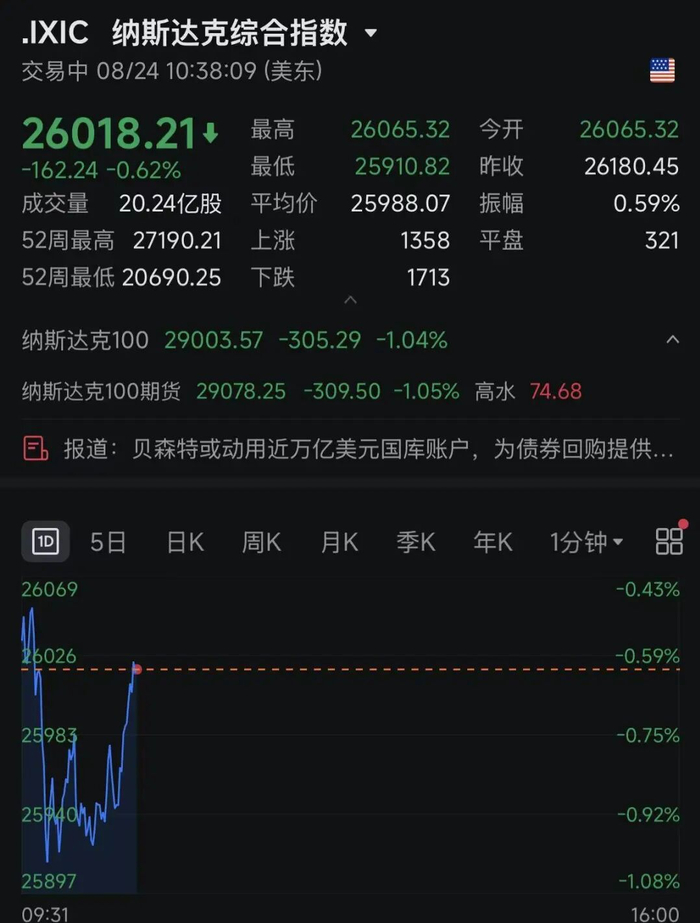
Task: Open the 1分钟 interval dropdown
Action: [586, 542]
